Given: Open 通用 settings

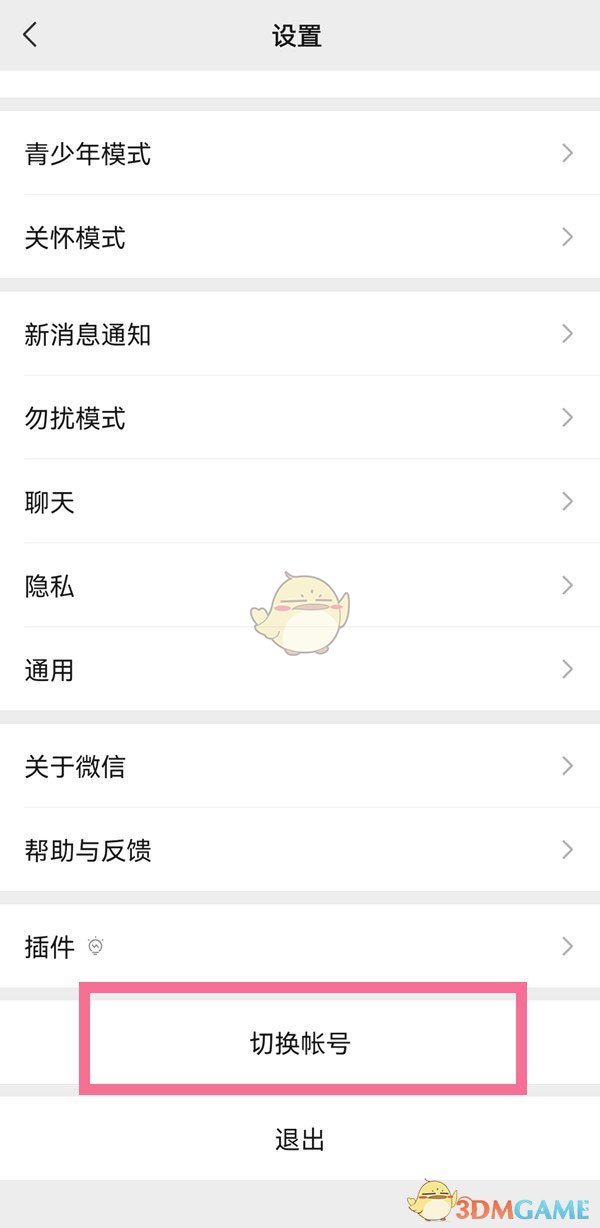Looking at the screenshot, I should (x=300, y=669).
